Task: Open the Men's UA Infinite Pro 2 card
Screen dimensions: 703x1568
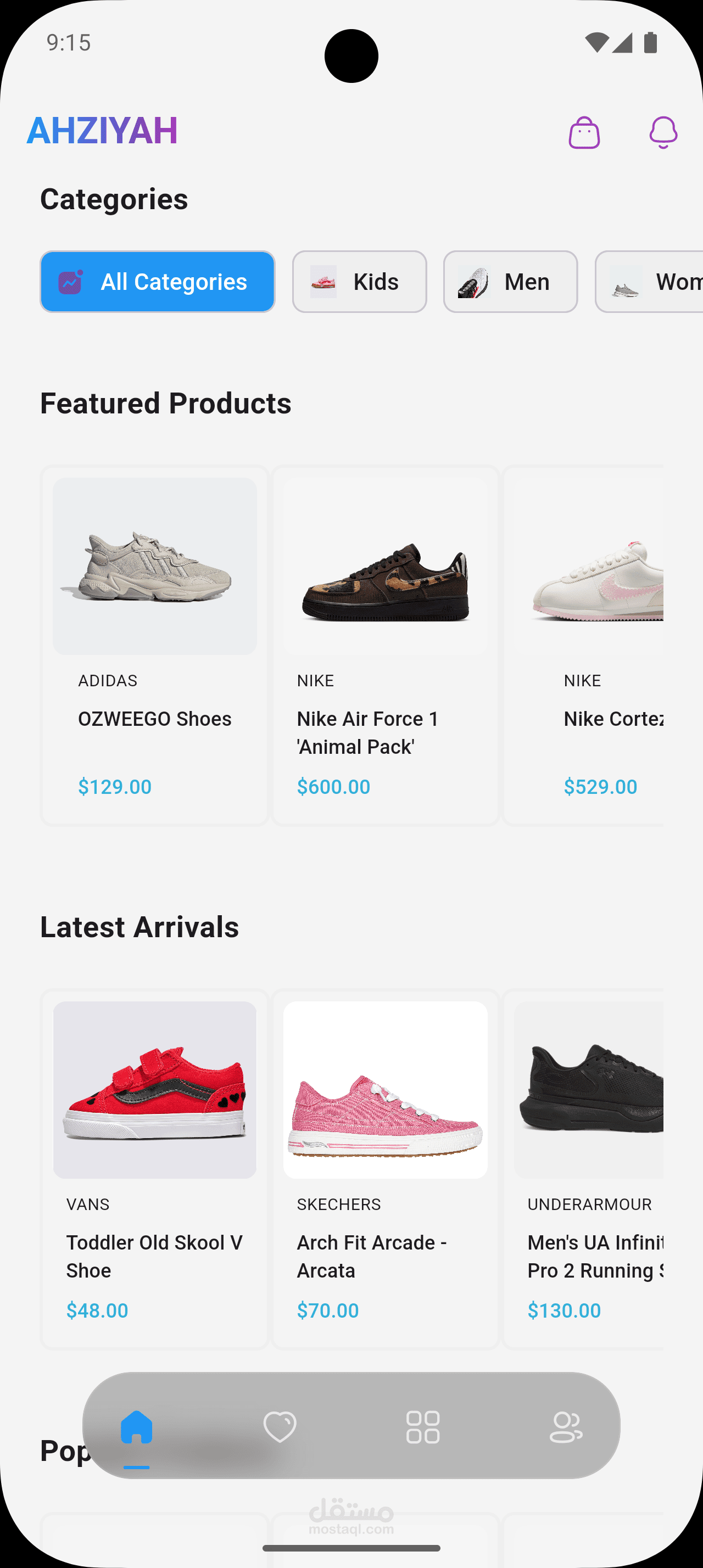Action: point(583,1169)
